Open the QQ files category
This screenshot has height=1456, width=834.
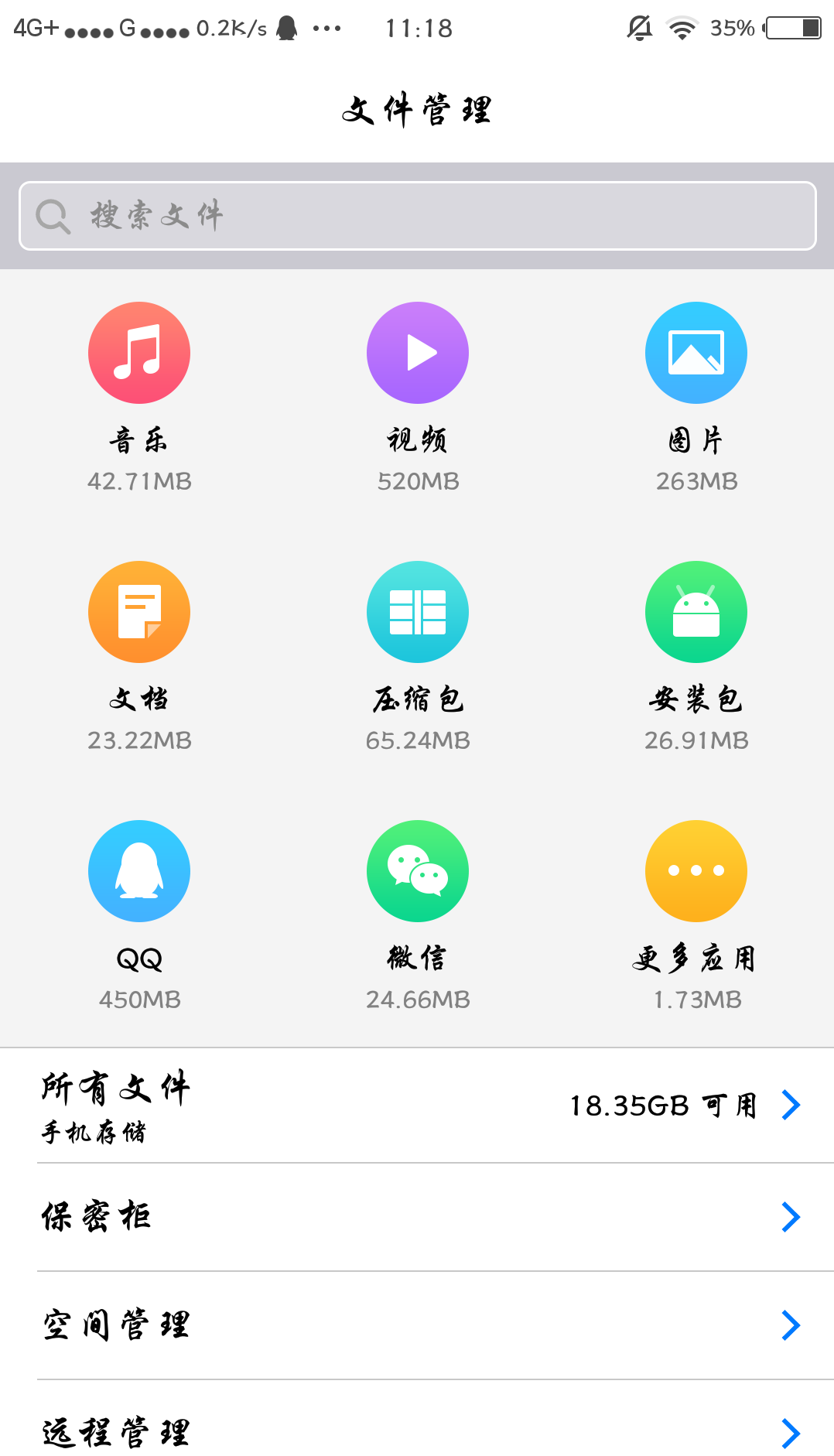click(139, 872)
